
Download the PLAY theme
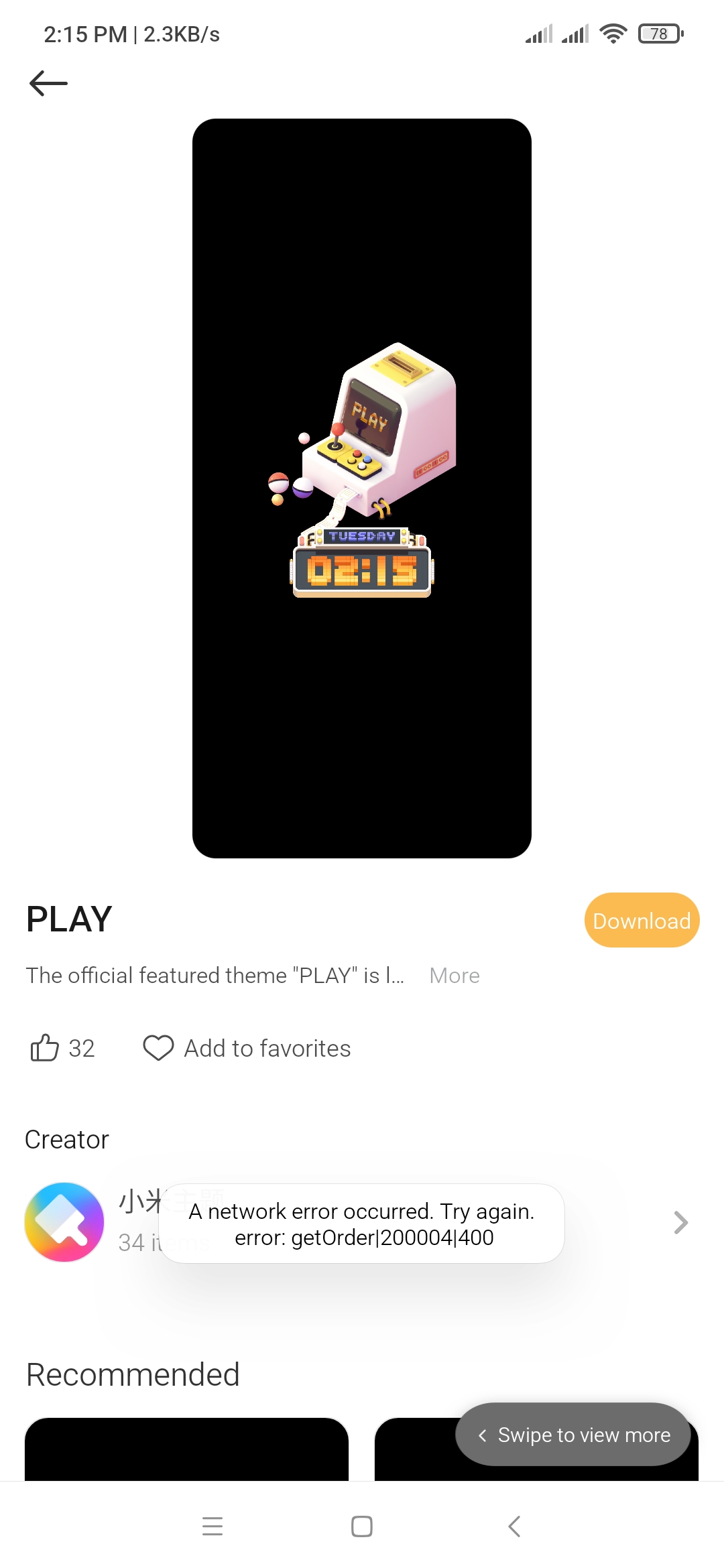(x=642, y=920)
